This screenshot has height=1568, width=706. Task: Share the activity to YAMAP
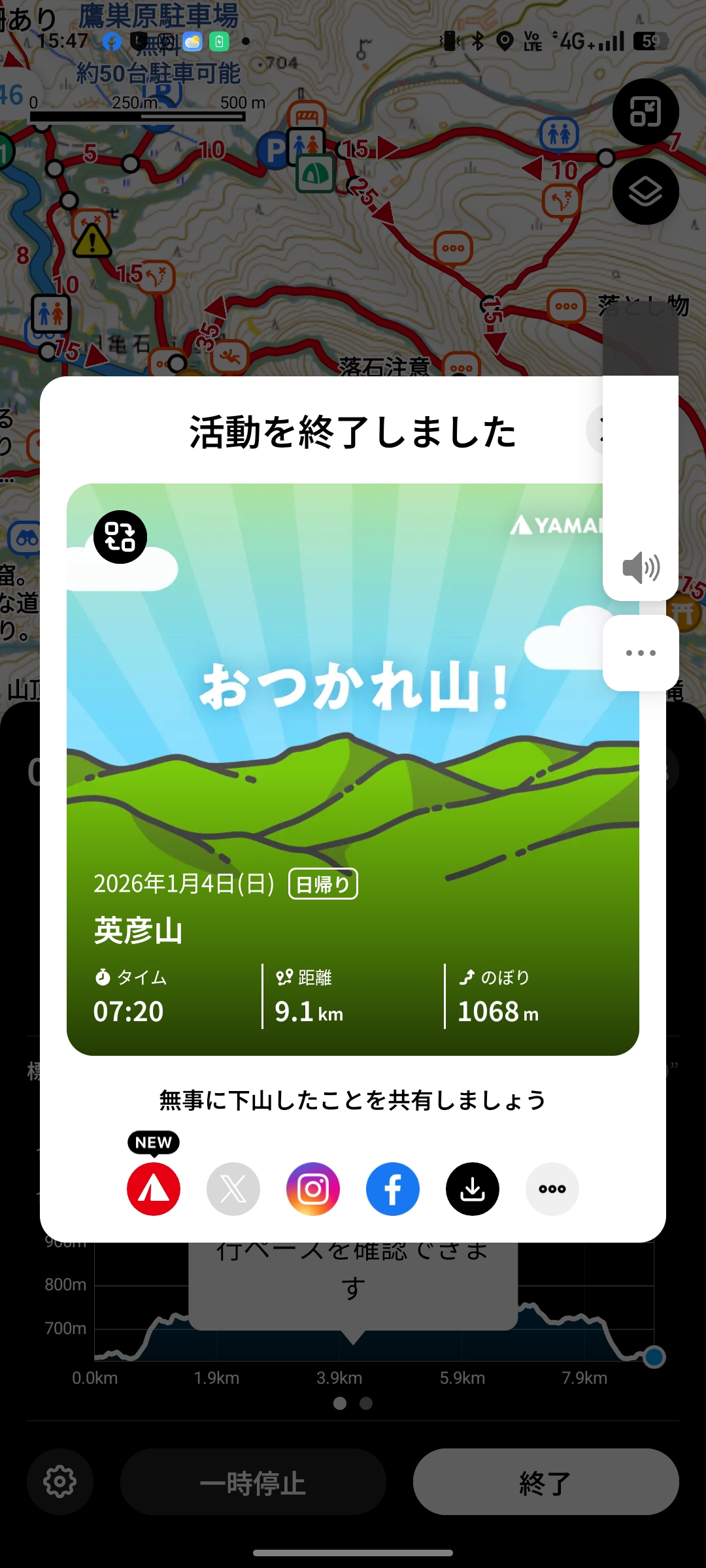click(x=154, y=1189)
